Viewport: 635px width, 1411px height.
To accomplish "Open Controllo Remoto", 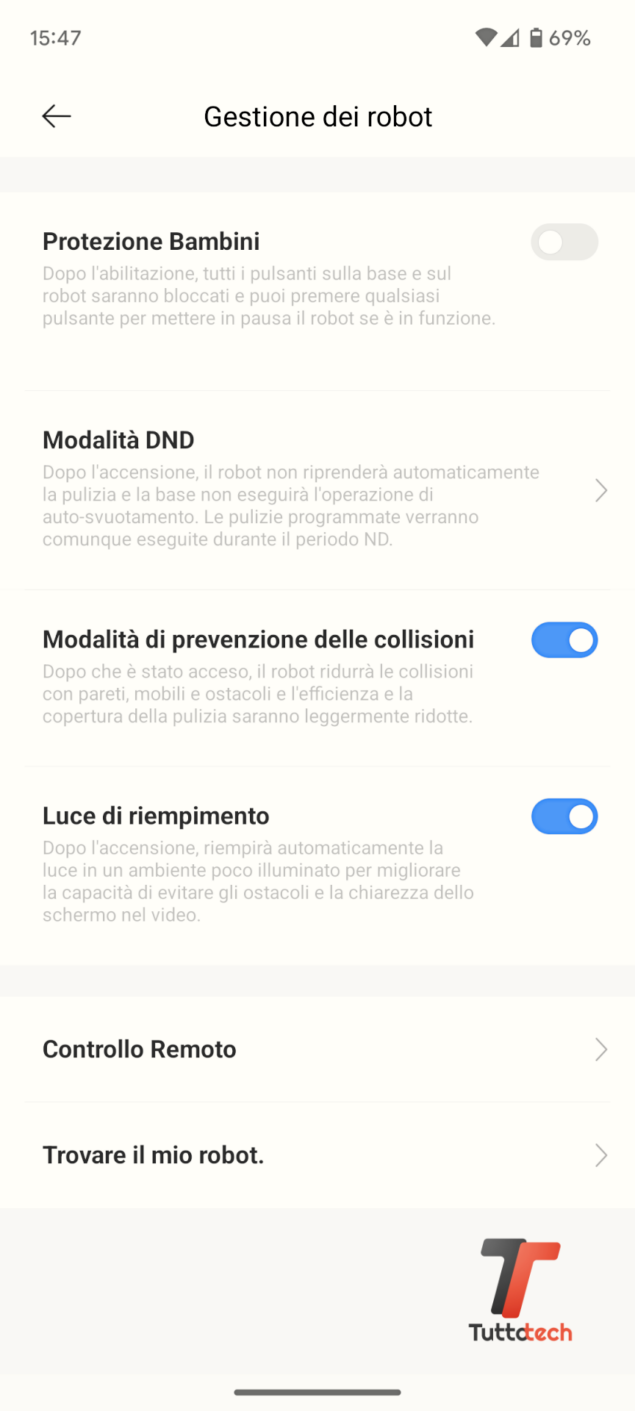I will click(x=317, y=1049).
